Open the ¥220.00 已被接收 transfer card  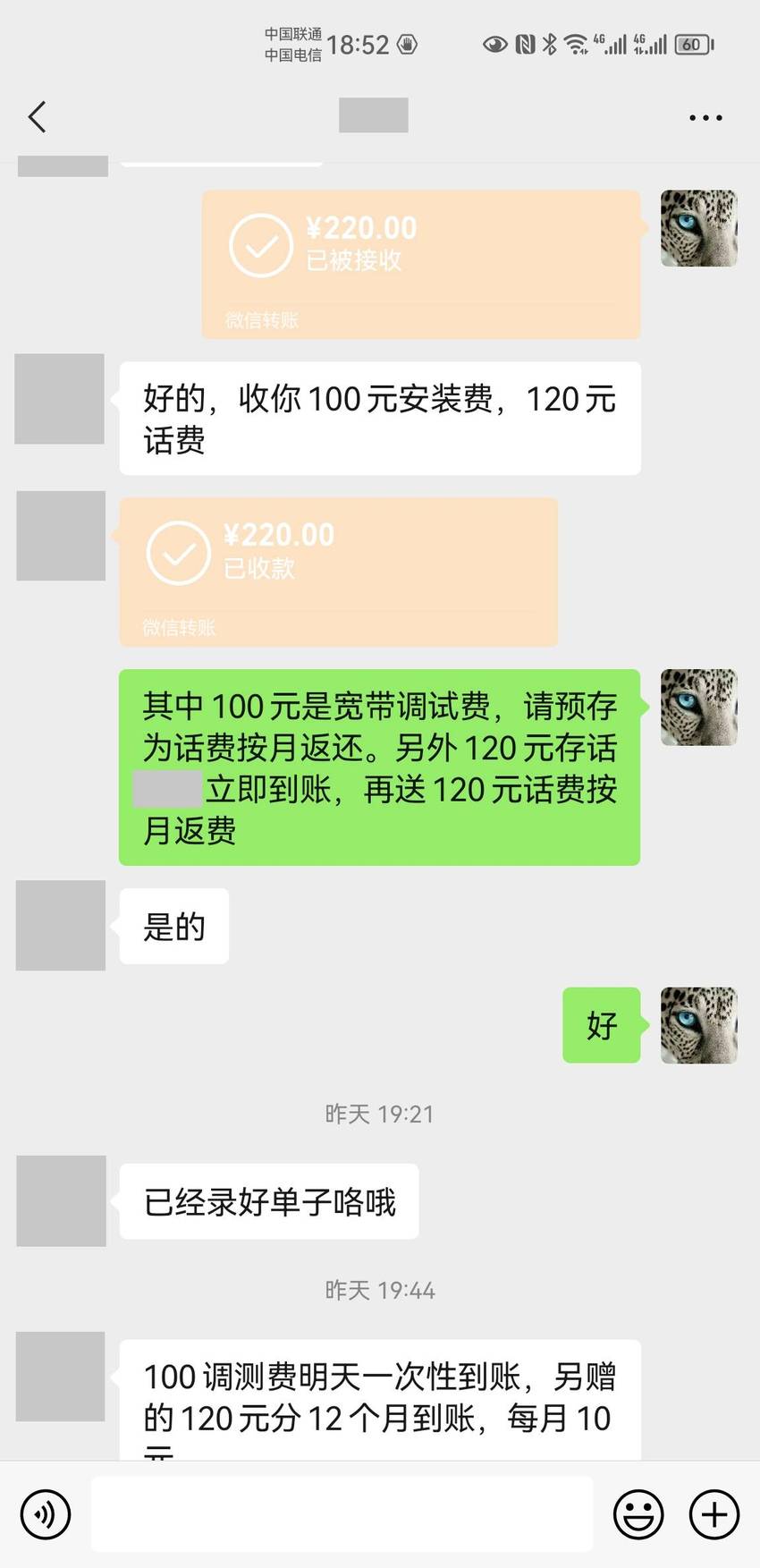pos(421,265)
